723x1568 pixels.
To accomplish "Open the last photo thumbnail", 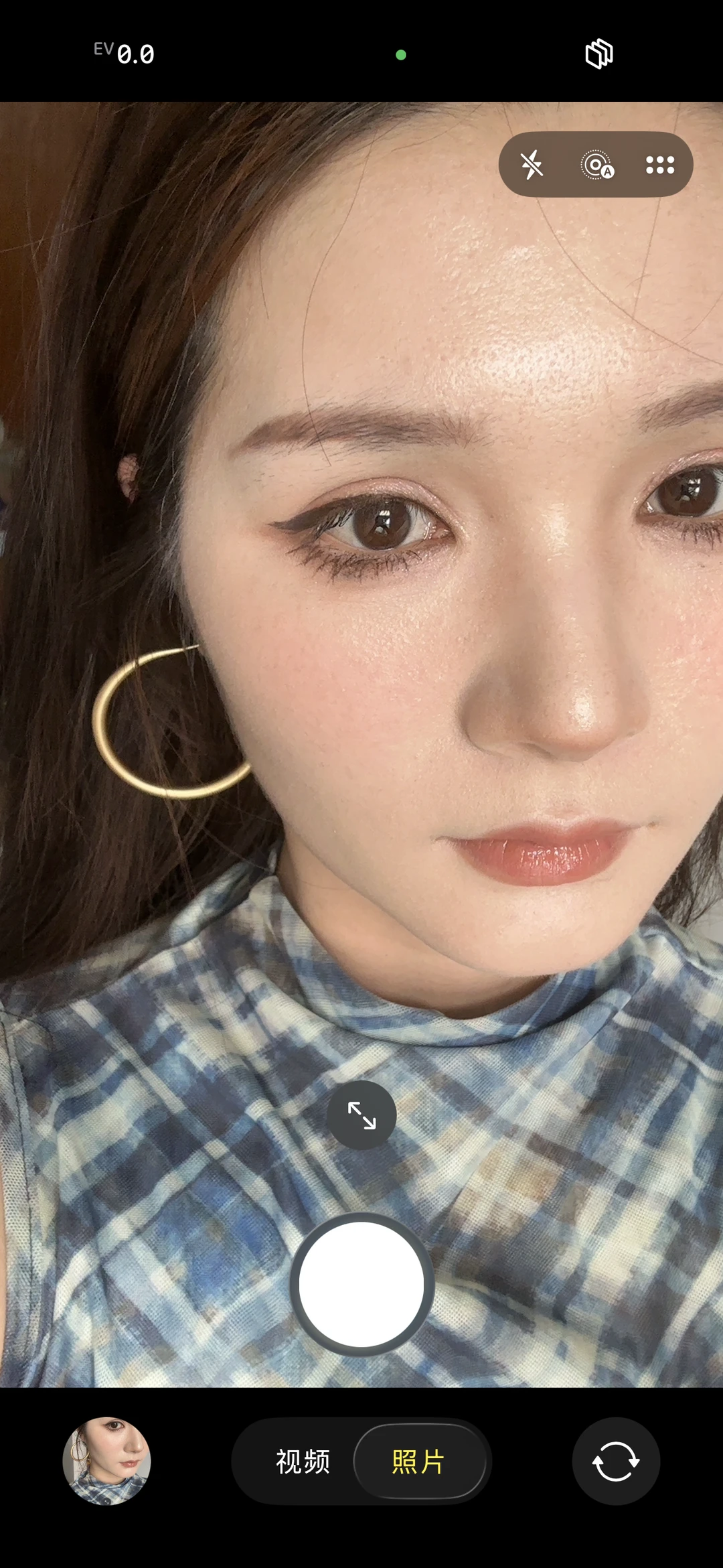I will (x=106, y=1462).
